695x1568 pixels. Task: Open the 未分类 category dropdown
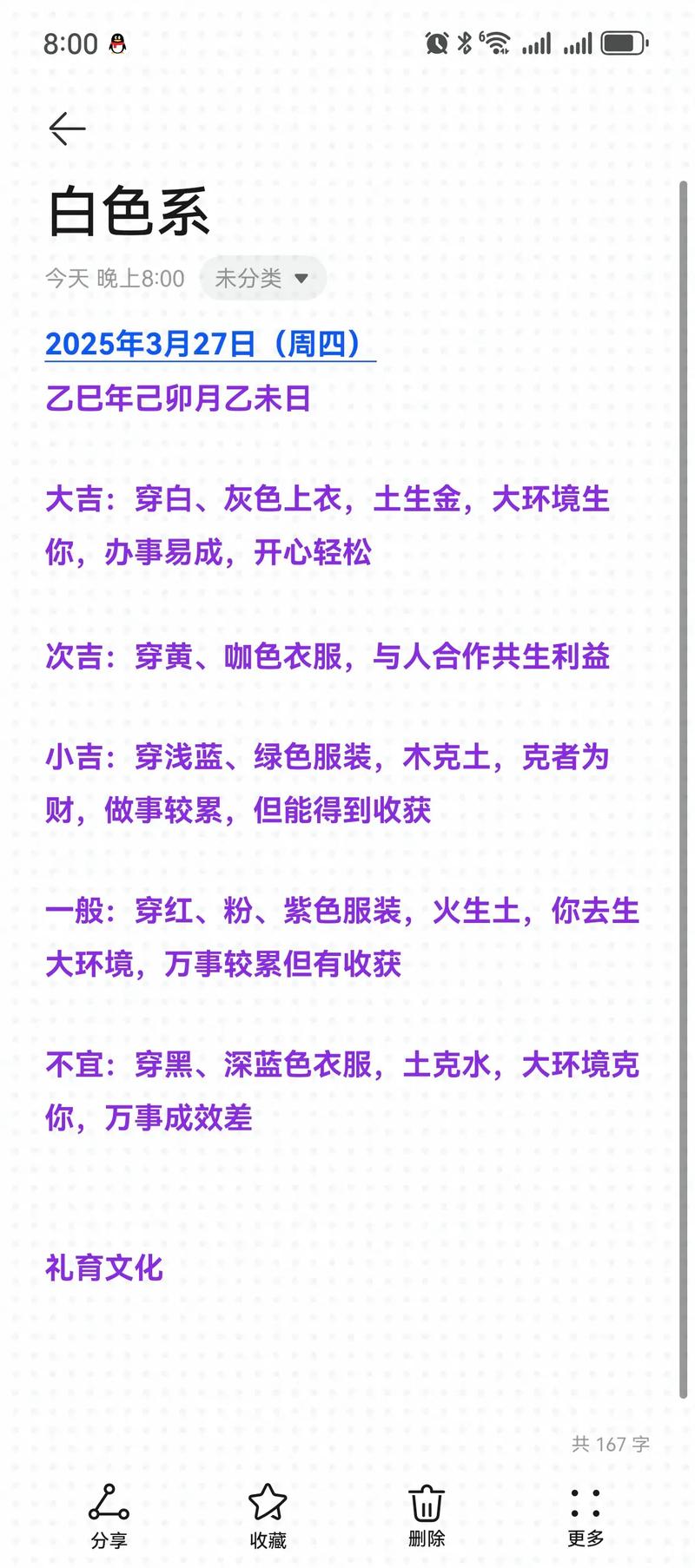[x=262, y=279]
